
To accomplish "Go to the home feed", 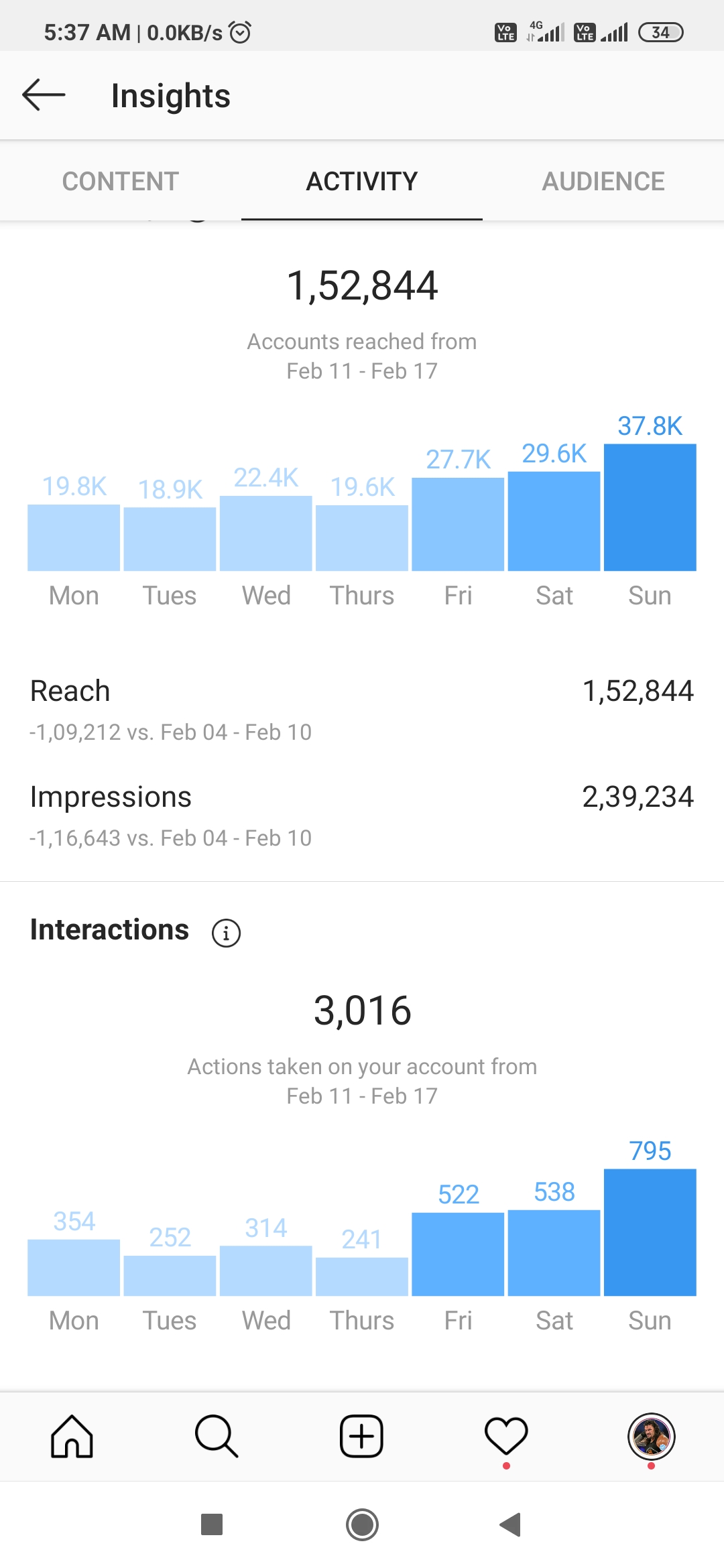I will [72, 1436].
